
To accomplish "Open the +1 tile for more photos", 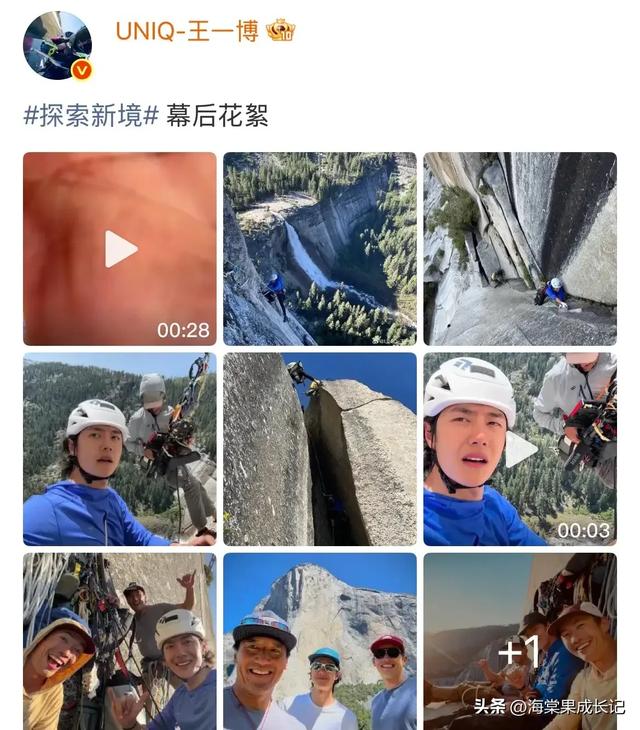I will (520, 641).
